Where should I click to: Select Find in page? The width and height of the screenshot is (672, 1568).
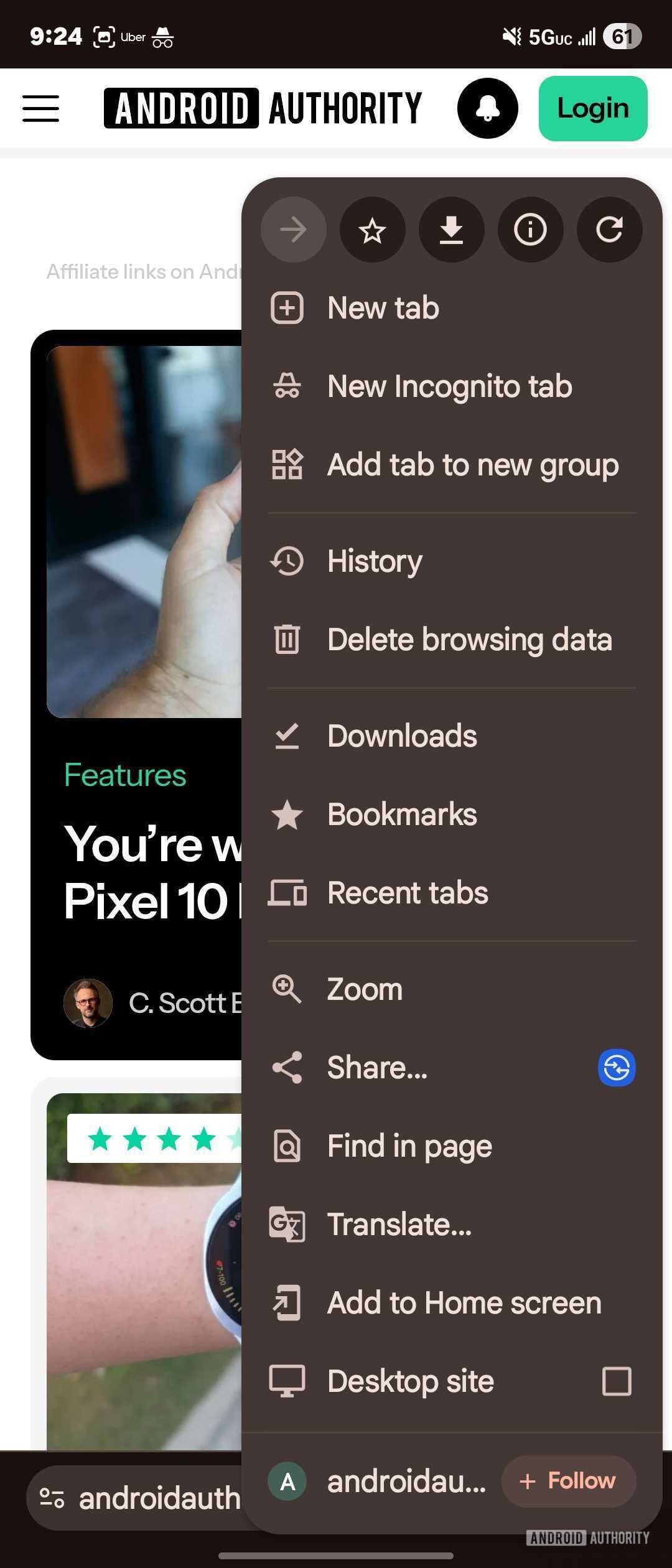[409, 1146]
